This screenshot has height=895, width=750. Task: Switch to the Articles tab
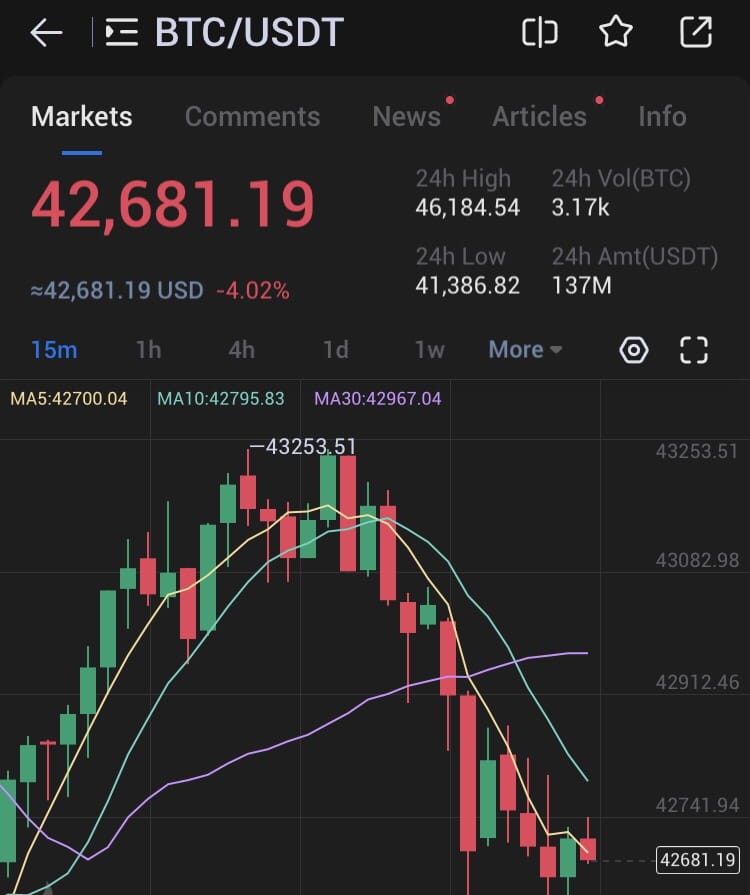540,116
